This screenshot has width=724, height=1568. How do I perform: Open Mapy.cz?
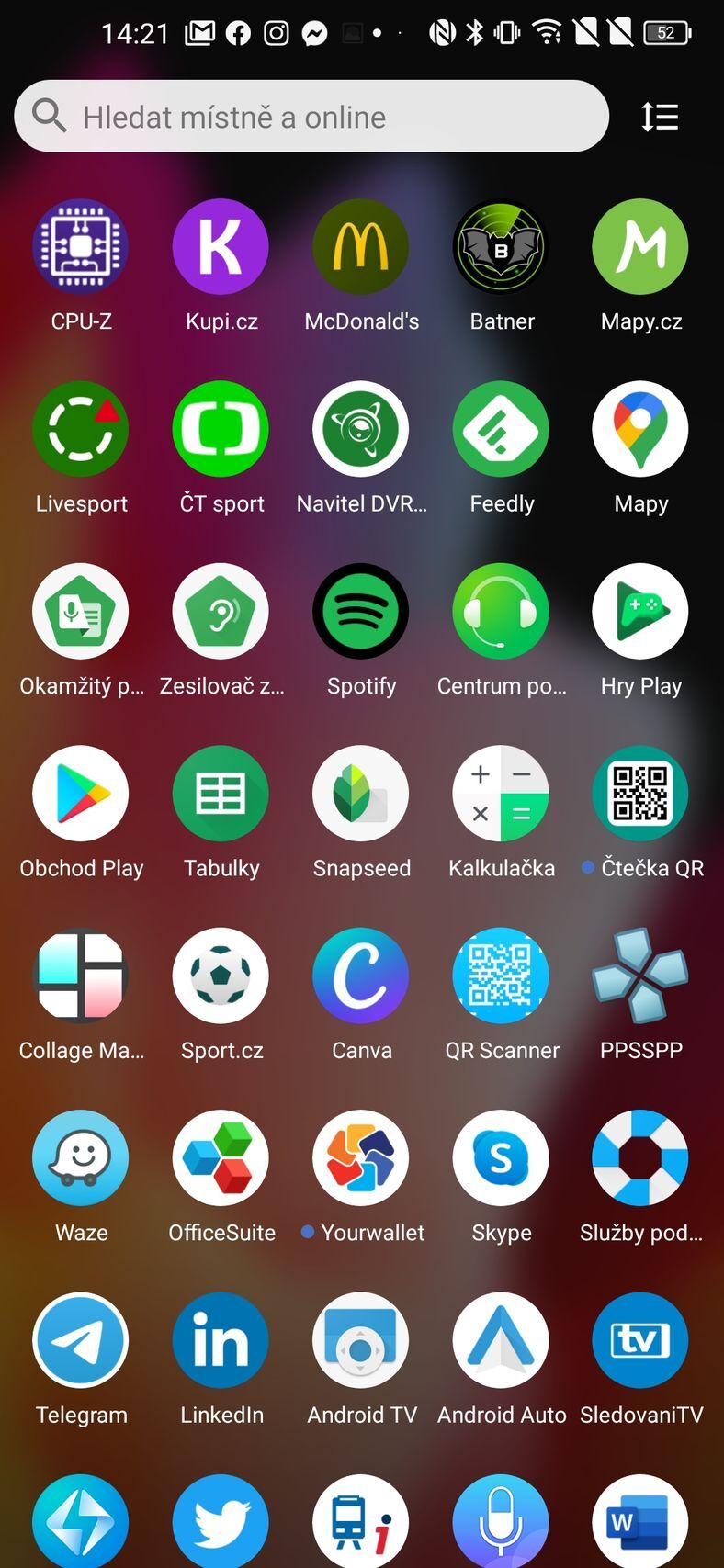640,246
